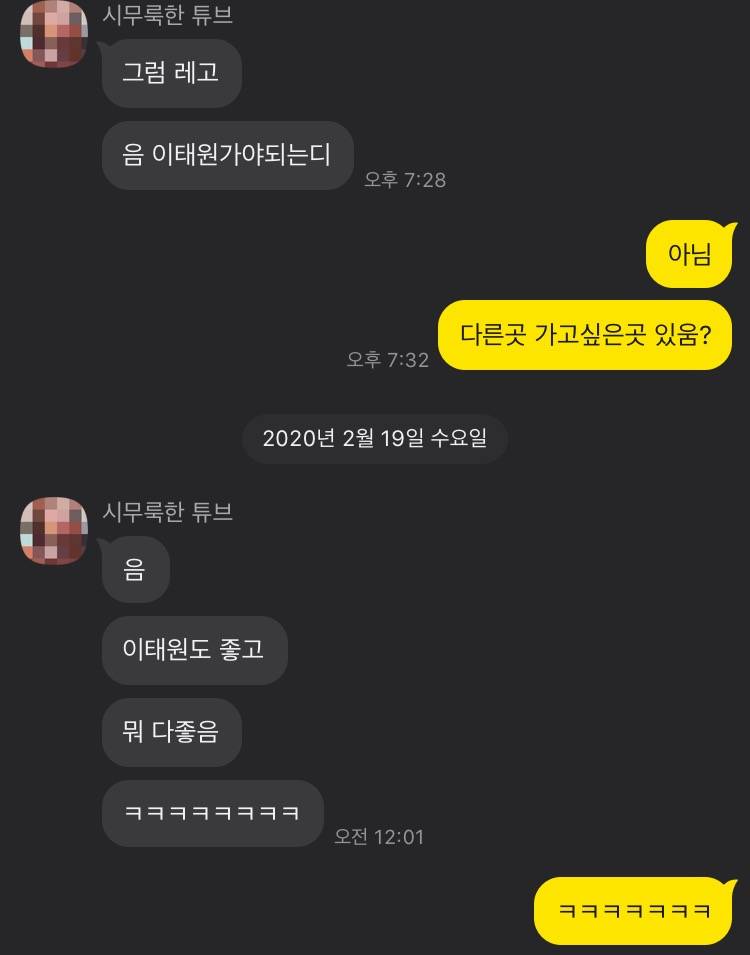Screen dimensions: 750x955
Task: Select the 다른곳 가고싶은곳 있움? bubble
Action: pos(586,337)
